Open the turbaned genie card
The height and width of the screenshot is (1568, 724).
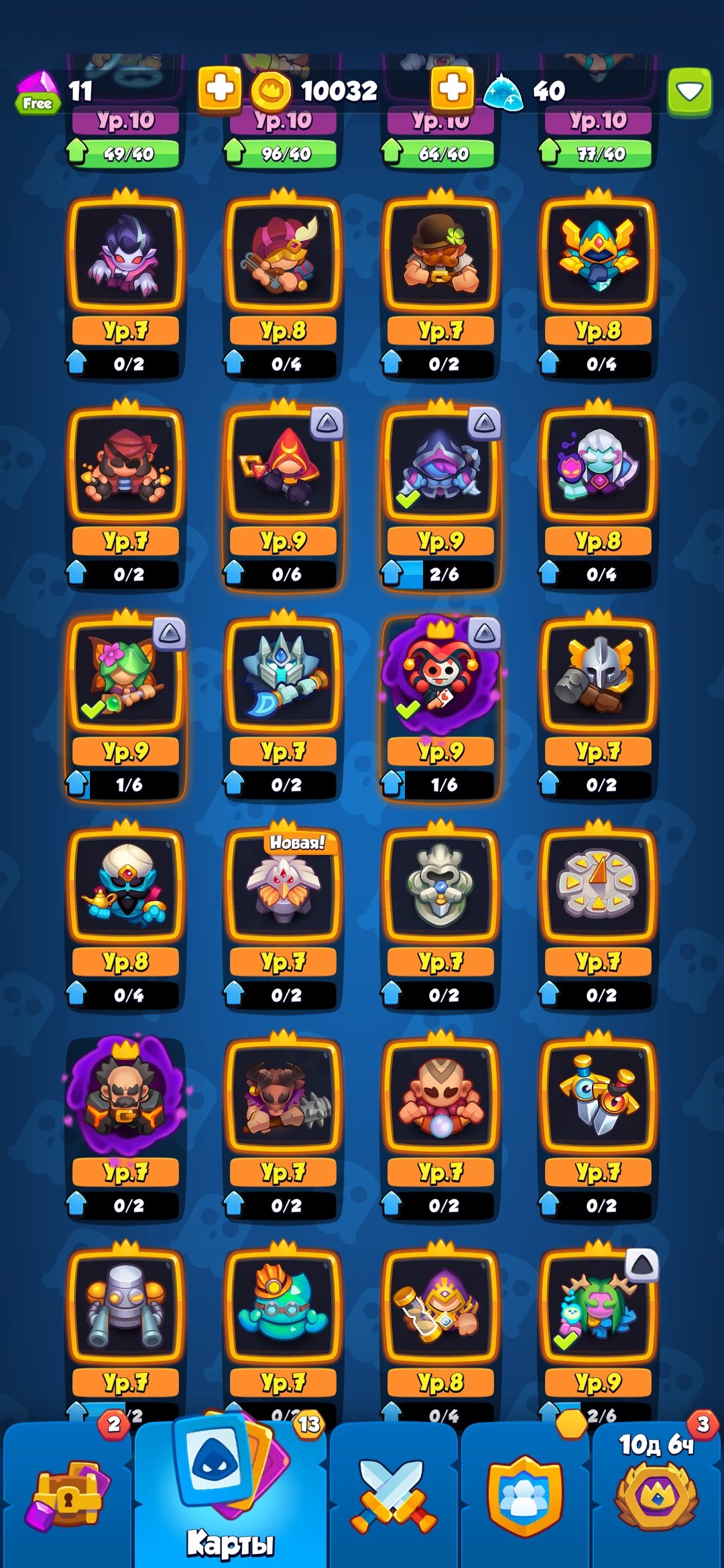click(x=125, y=915)
